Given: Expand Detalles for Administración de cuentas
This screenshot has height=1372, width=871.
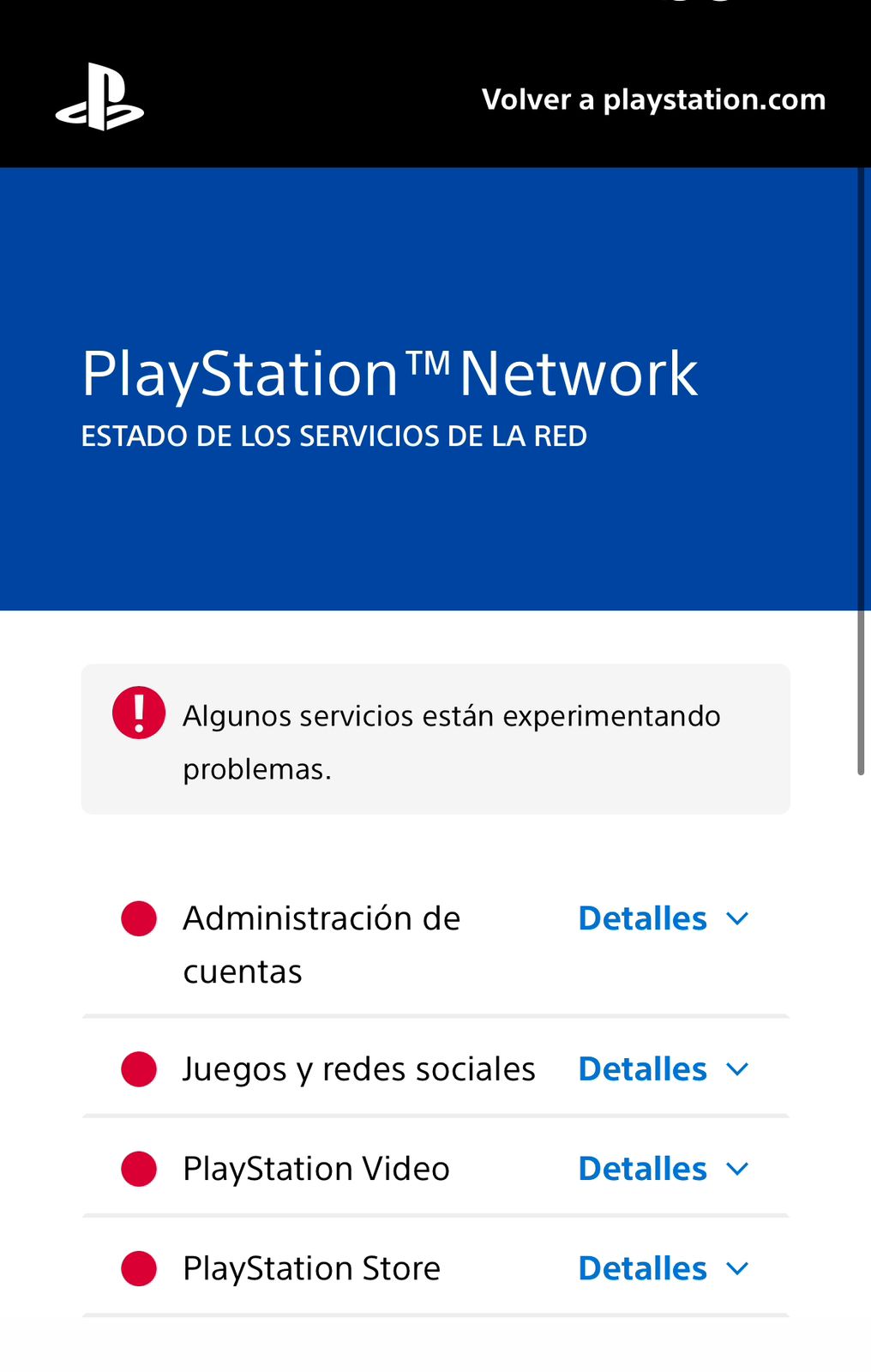Looking at the screenshot, I should pyautogui.click(x=663, y=918).
